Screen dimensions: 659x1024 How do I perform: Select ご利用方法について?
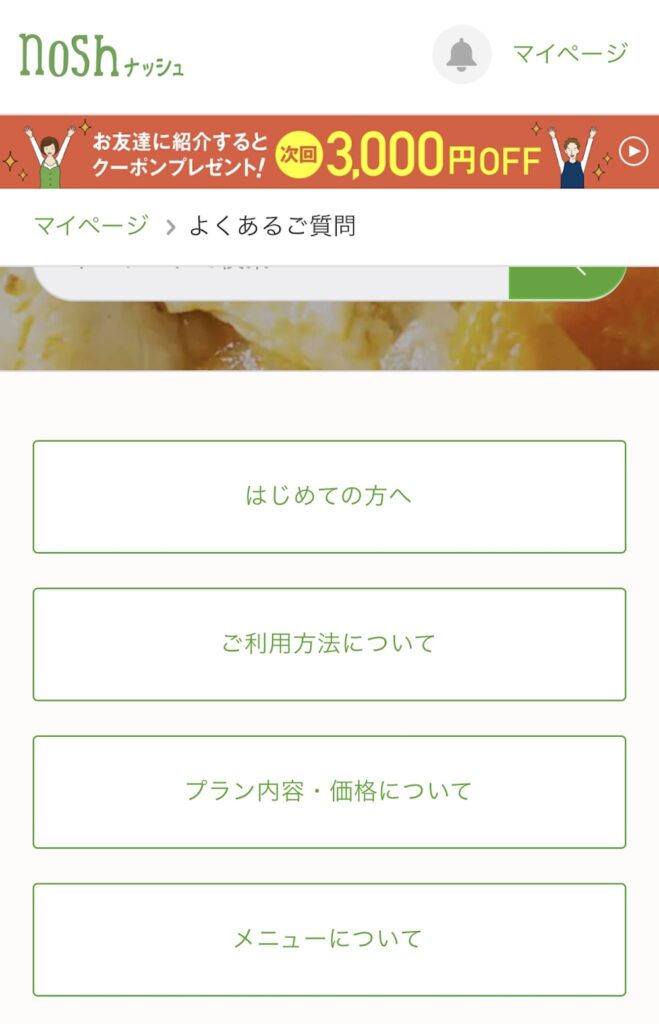click(329, 644)
